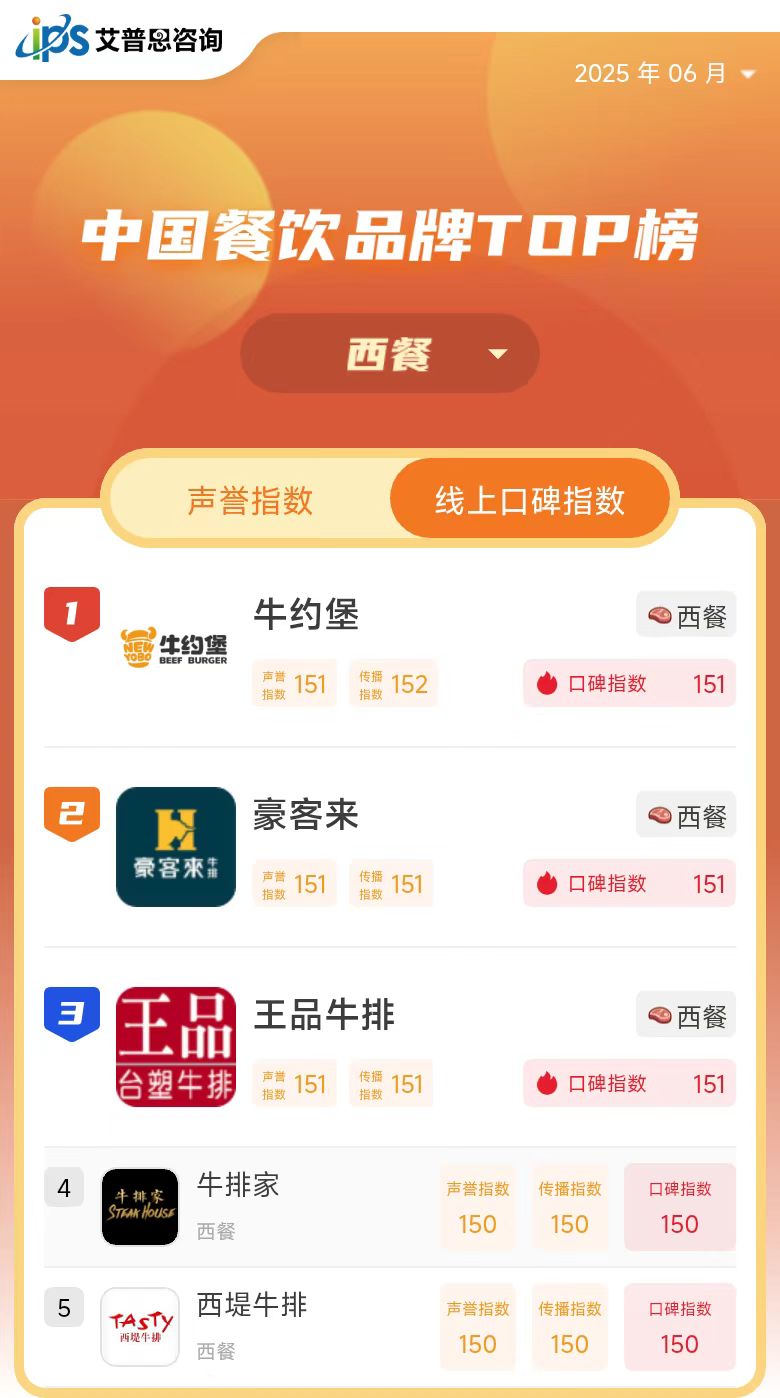Open the 西堤牛排 ranking row

(x=252, y=1306)
